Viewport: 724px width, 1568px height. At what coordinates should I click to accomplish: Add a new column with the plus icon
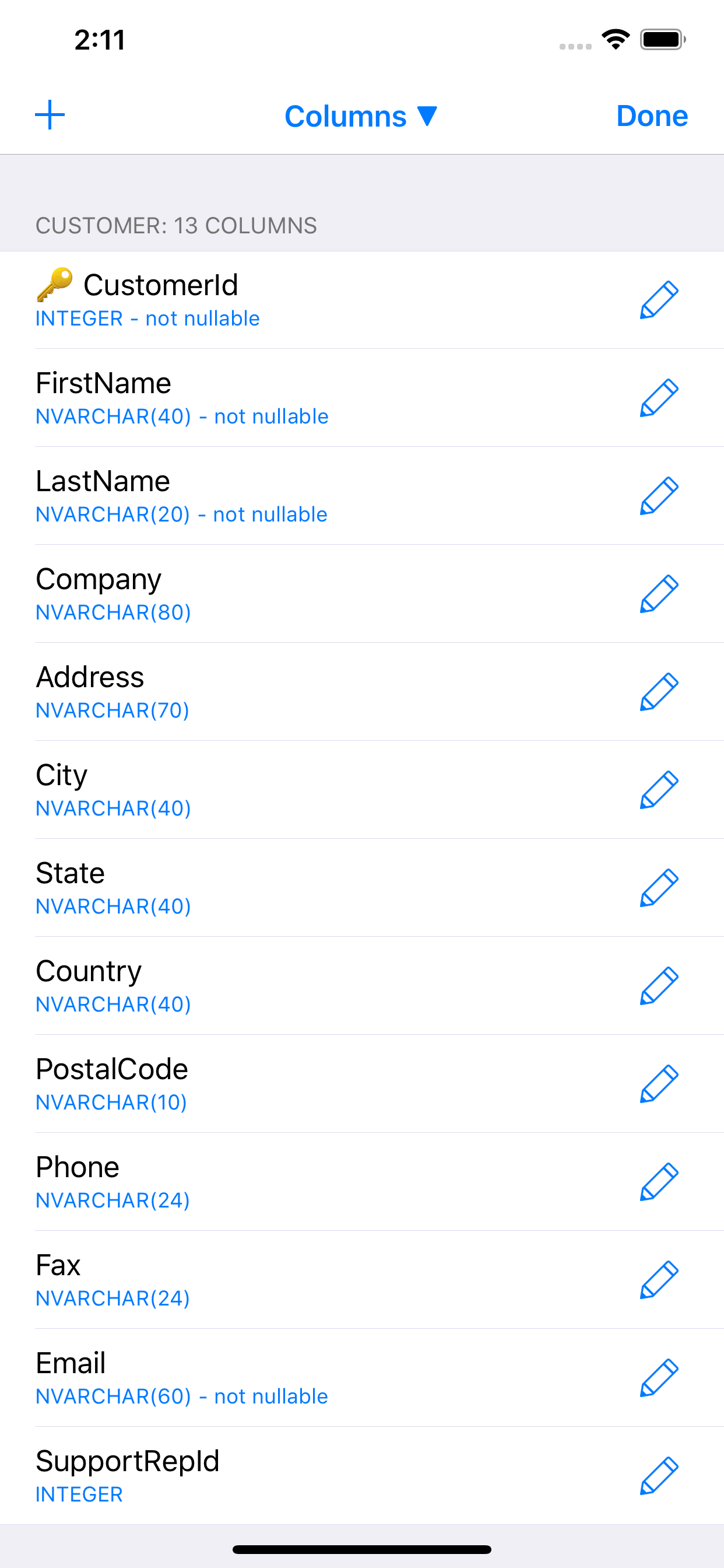(51, 114)
